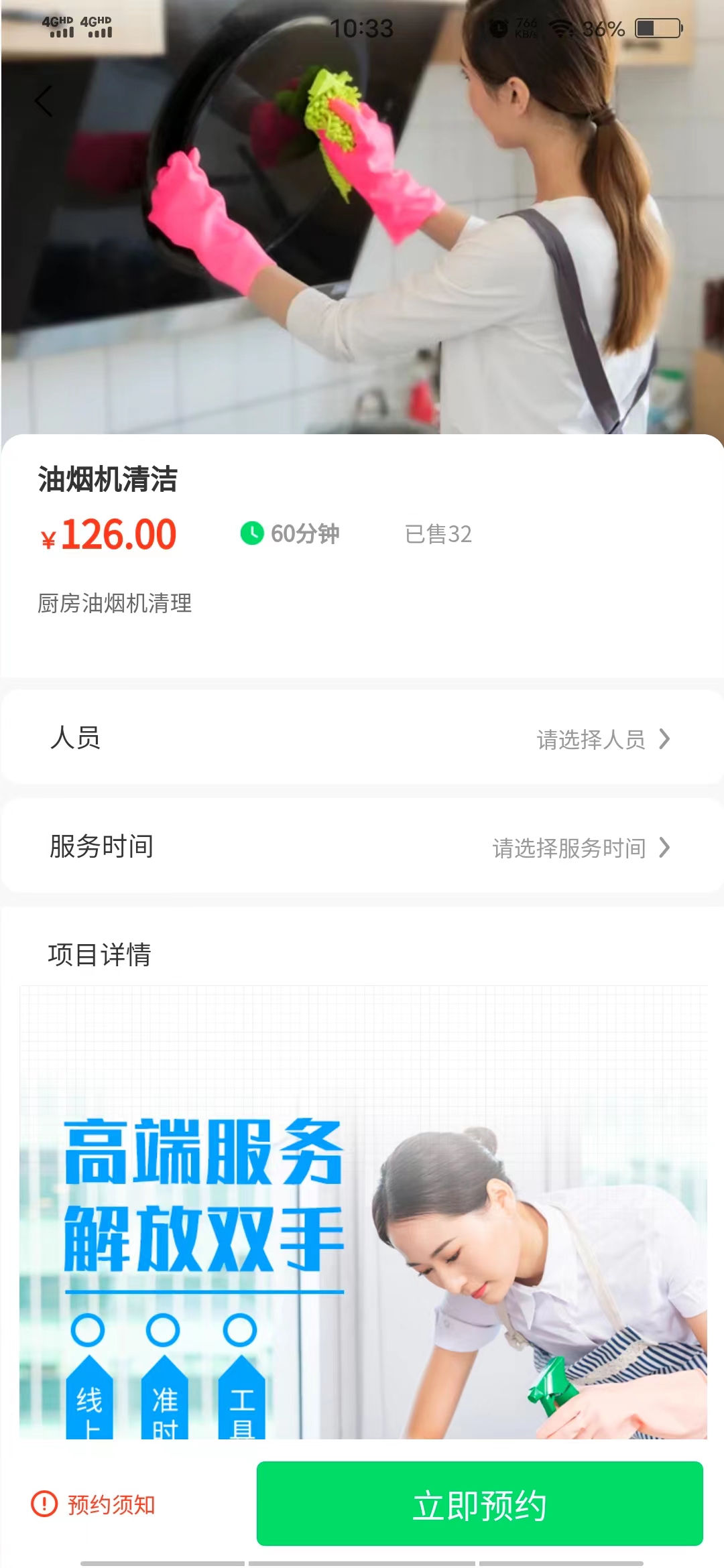This screenshot has width=724, height=1568.
Task: Open the 人员 staff selection row
Action: 362,738
